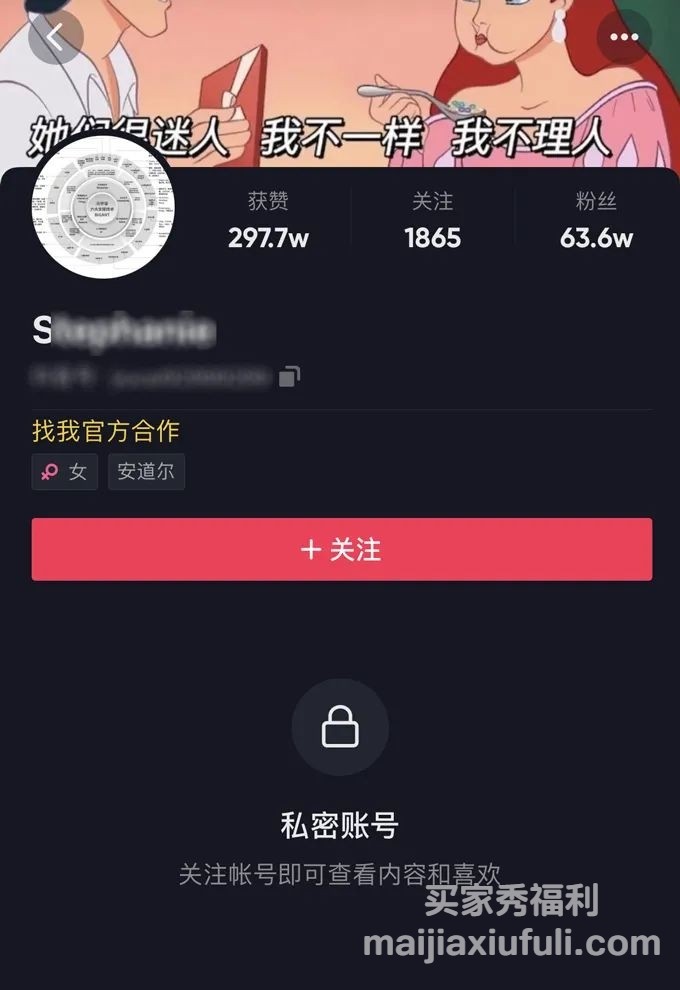Open the 找我官方合作 link

(x=106, y=431)
